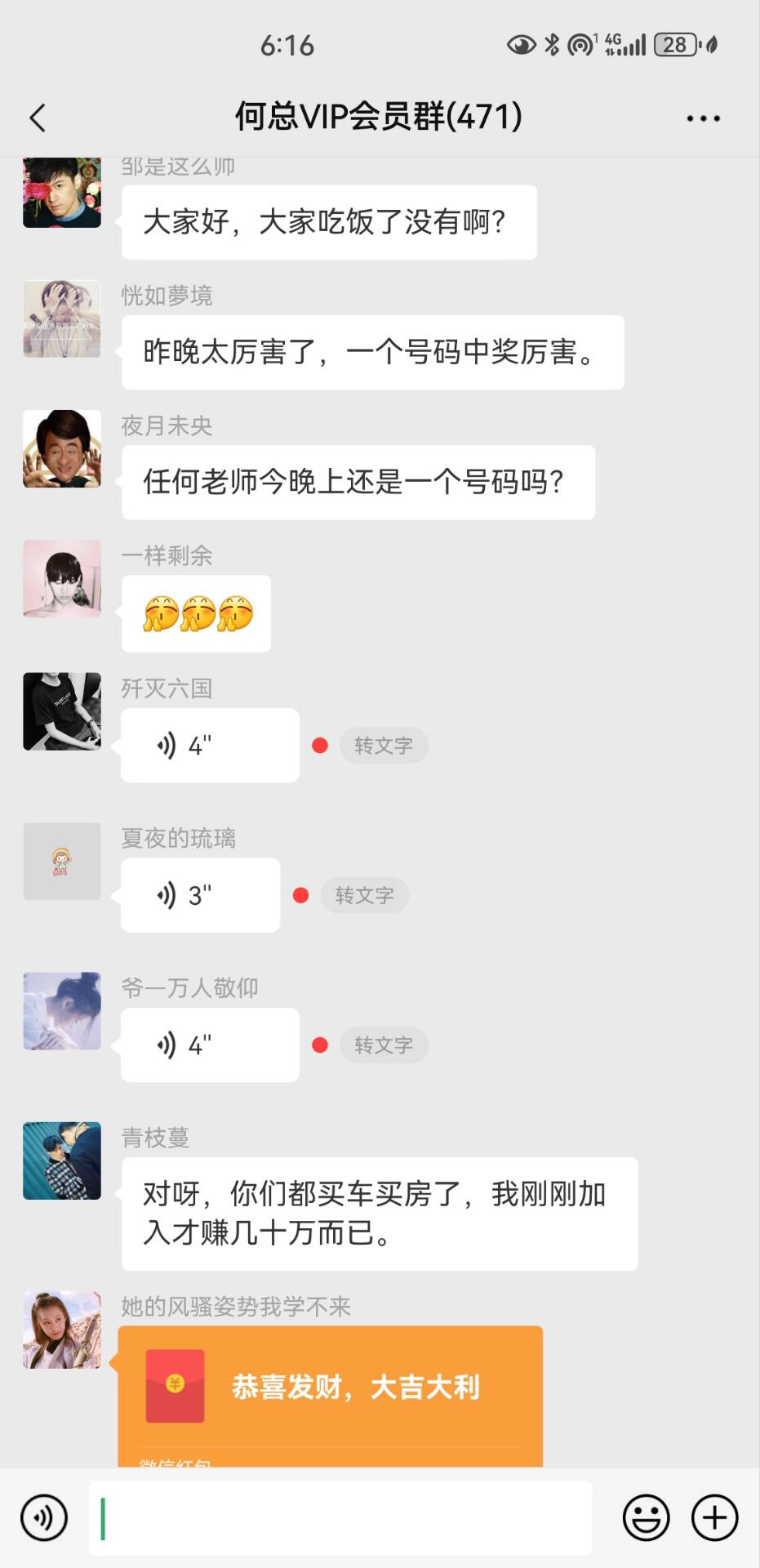
Task: View 青枝蔓's profile avatar
Action: 62,1160
